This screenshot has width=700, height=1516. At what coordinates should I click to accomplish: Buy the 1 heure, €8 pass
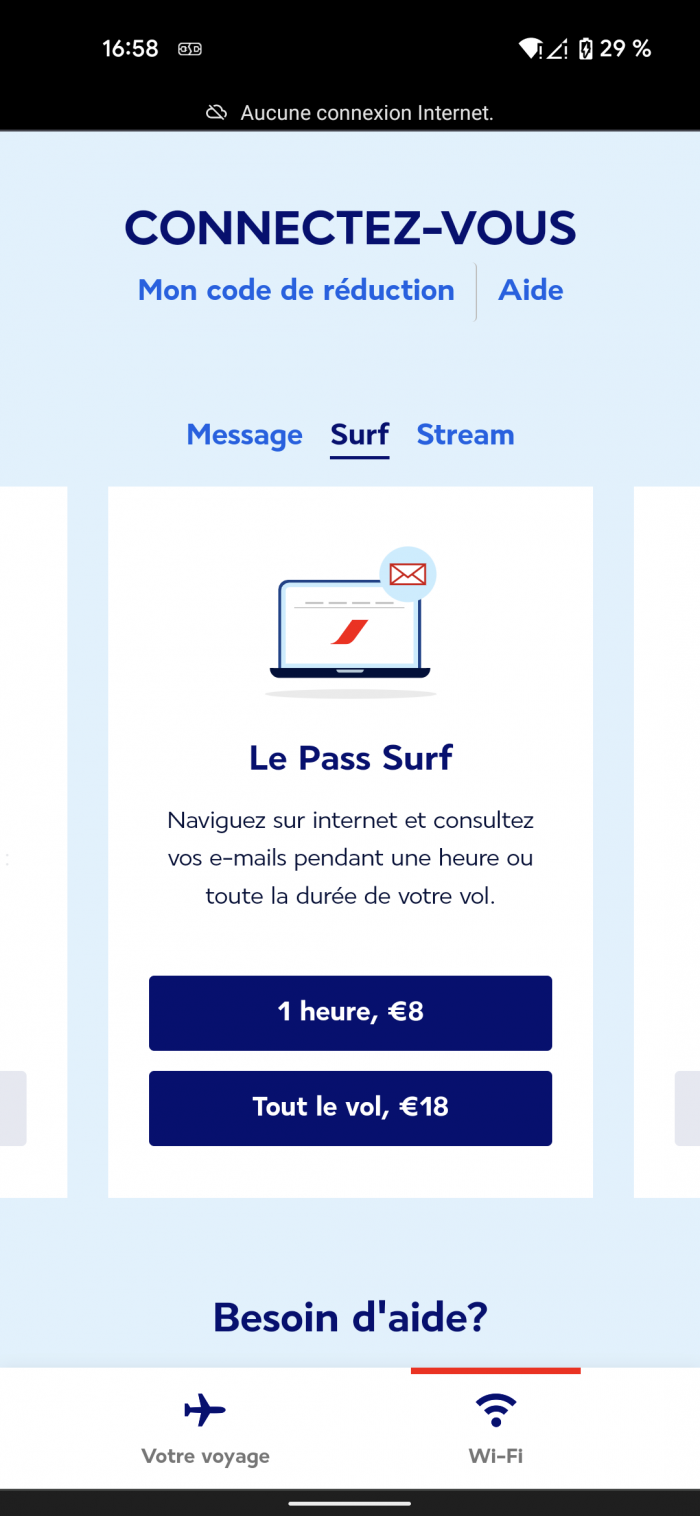tap(350, 1012)
